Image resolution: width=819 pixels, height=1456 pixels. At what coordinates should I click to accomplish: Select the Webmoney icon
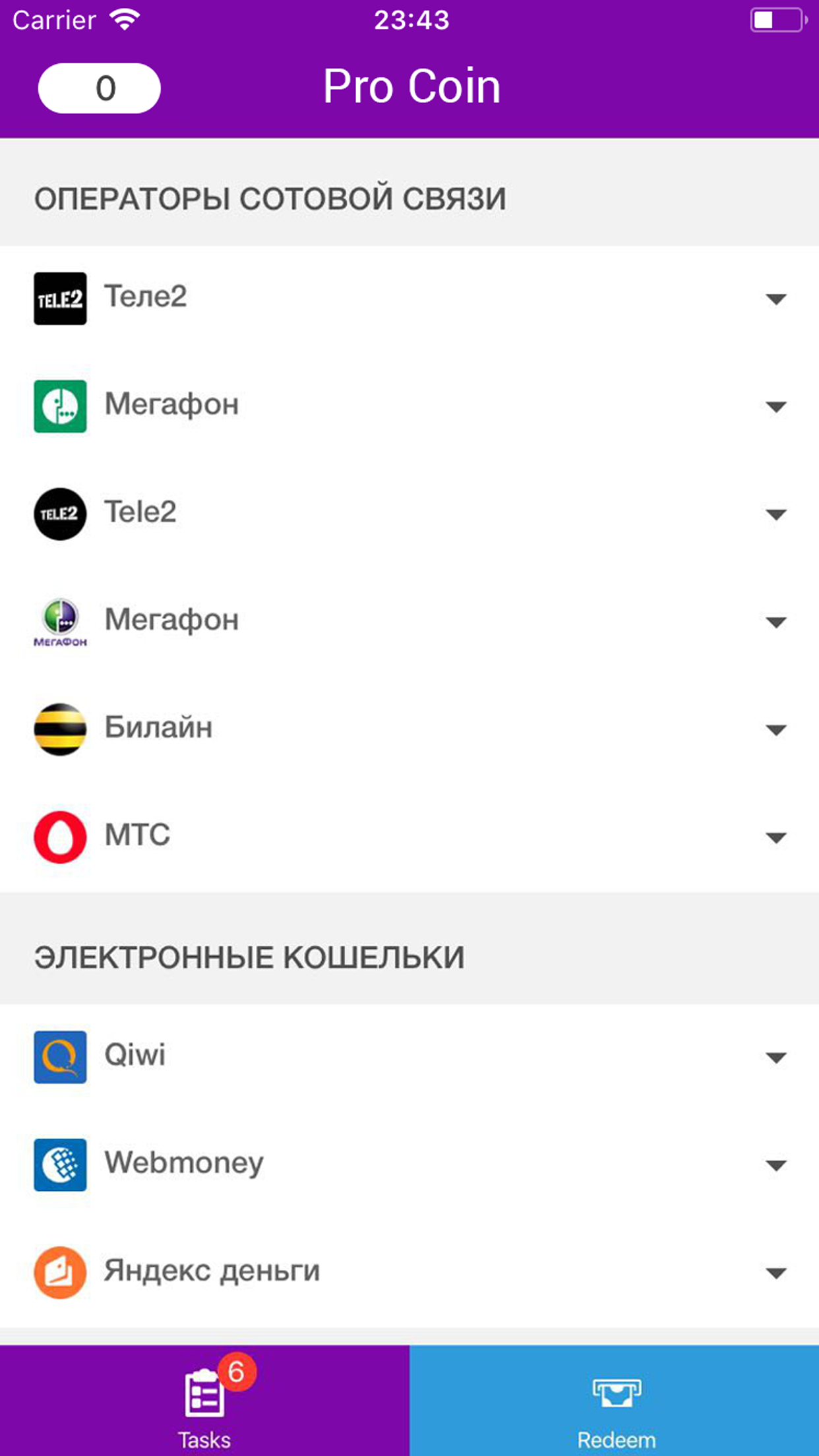(60, 1165)
